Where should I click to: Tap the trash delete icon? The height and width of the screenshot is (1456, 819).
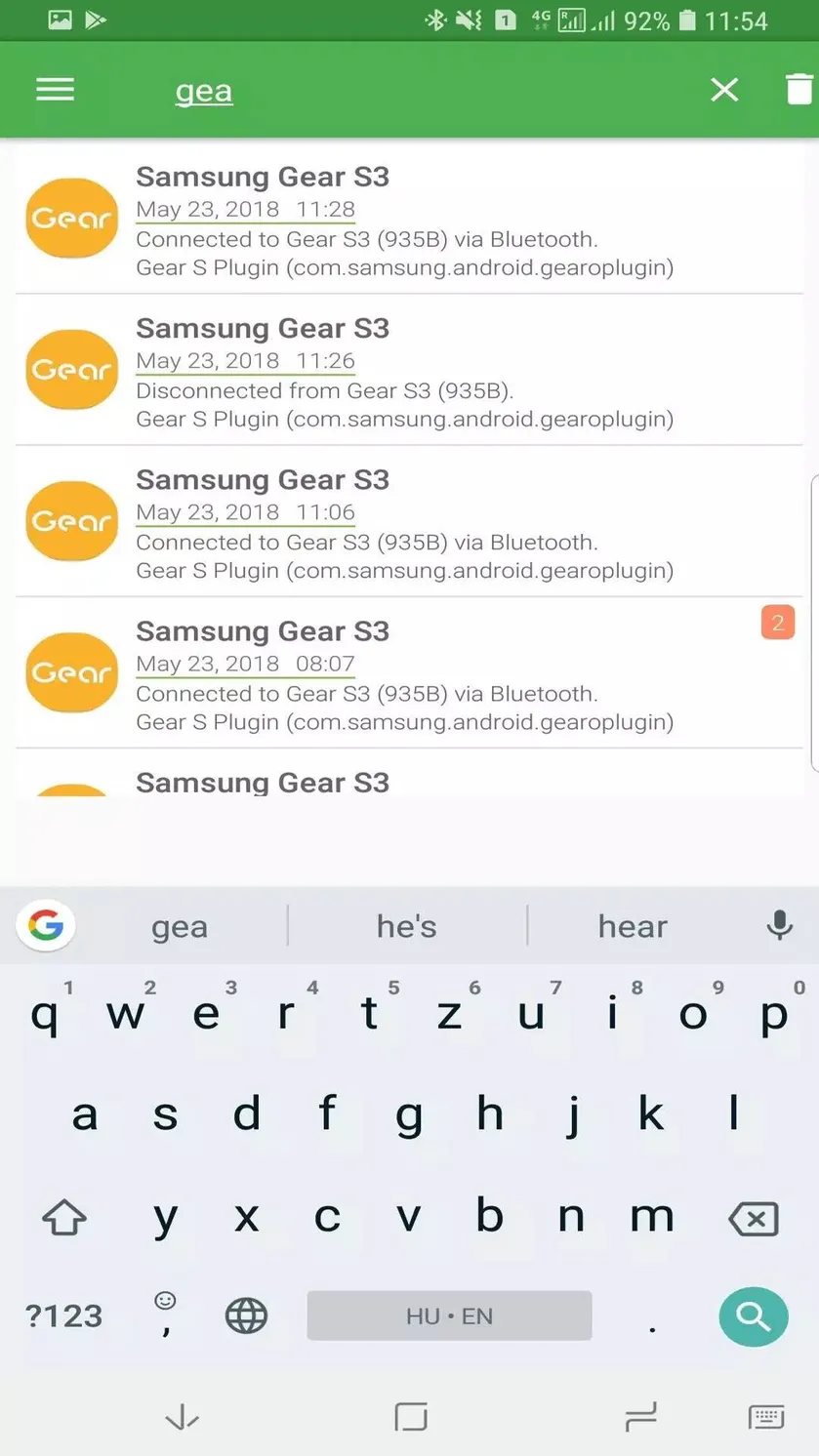(x=799, y=89)
